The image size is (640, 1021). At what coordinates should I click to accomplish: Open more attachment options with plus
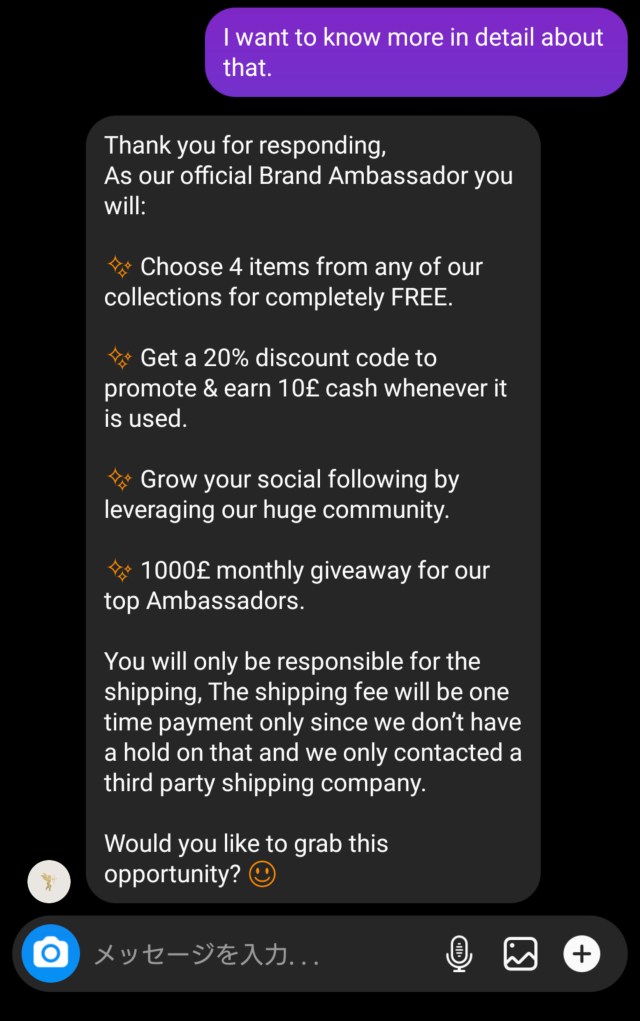point(582,954)
